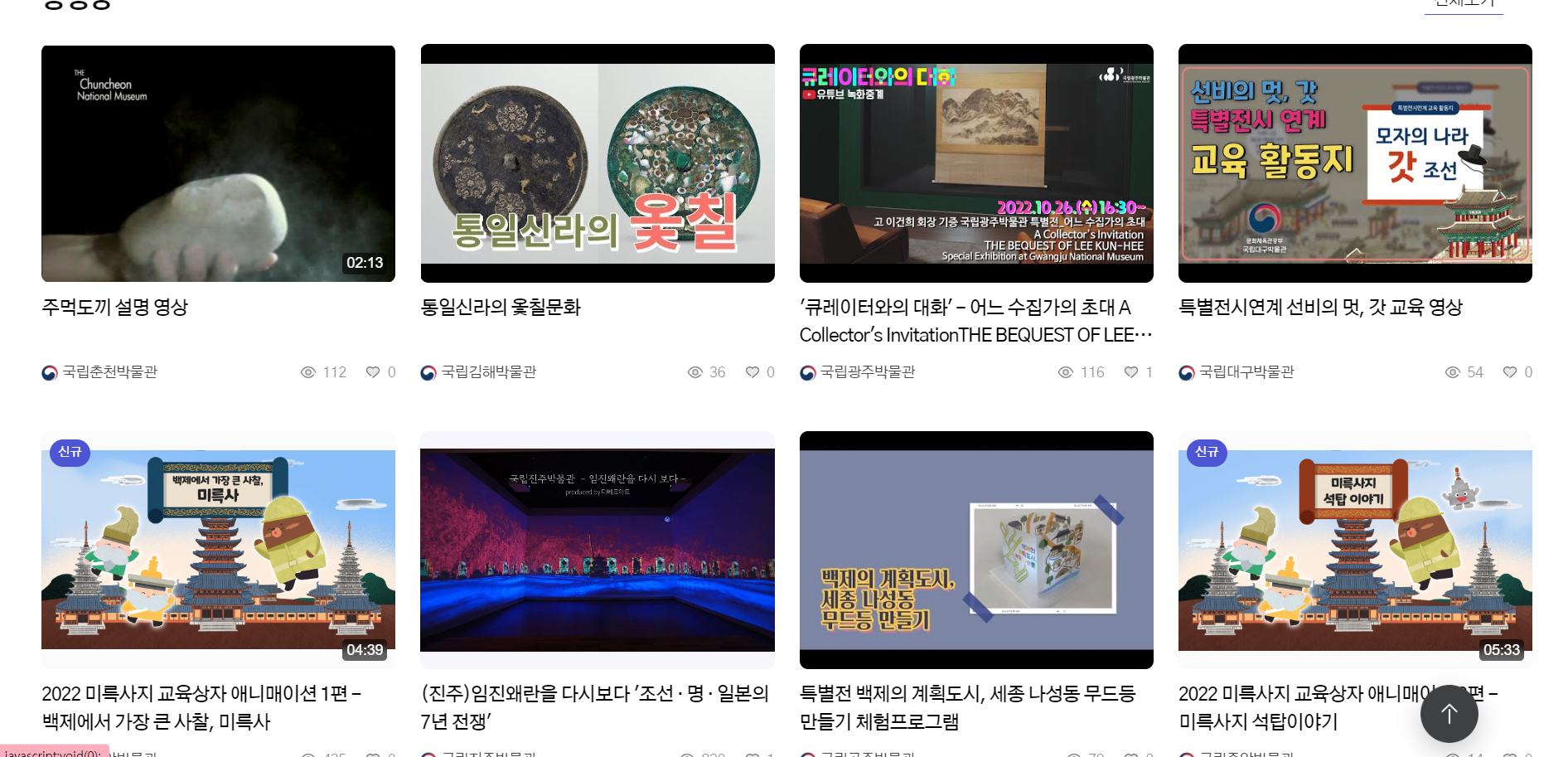Like the 선비의 멋, 갓 교육 영상
The height and width of the screenshot is (757, 1568).
(1509, 372)
